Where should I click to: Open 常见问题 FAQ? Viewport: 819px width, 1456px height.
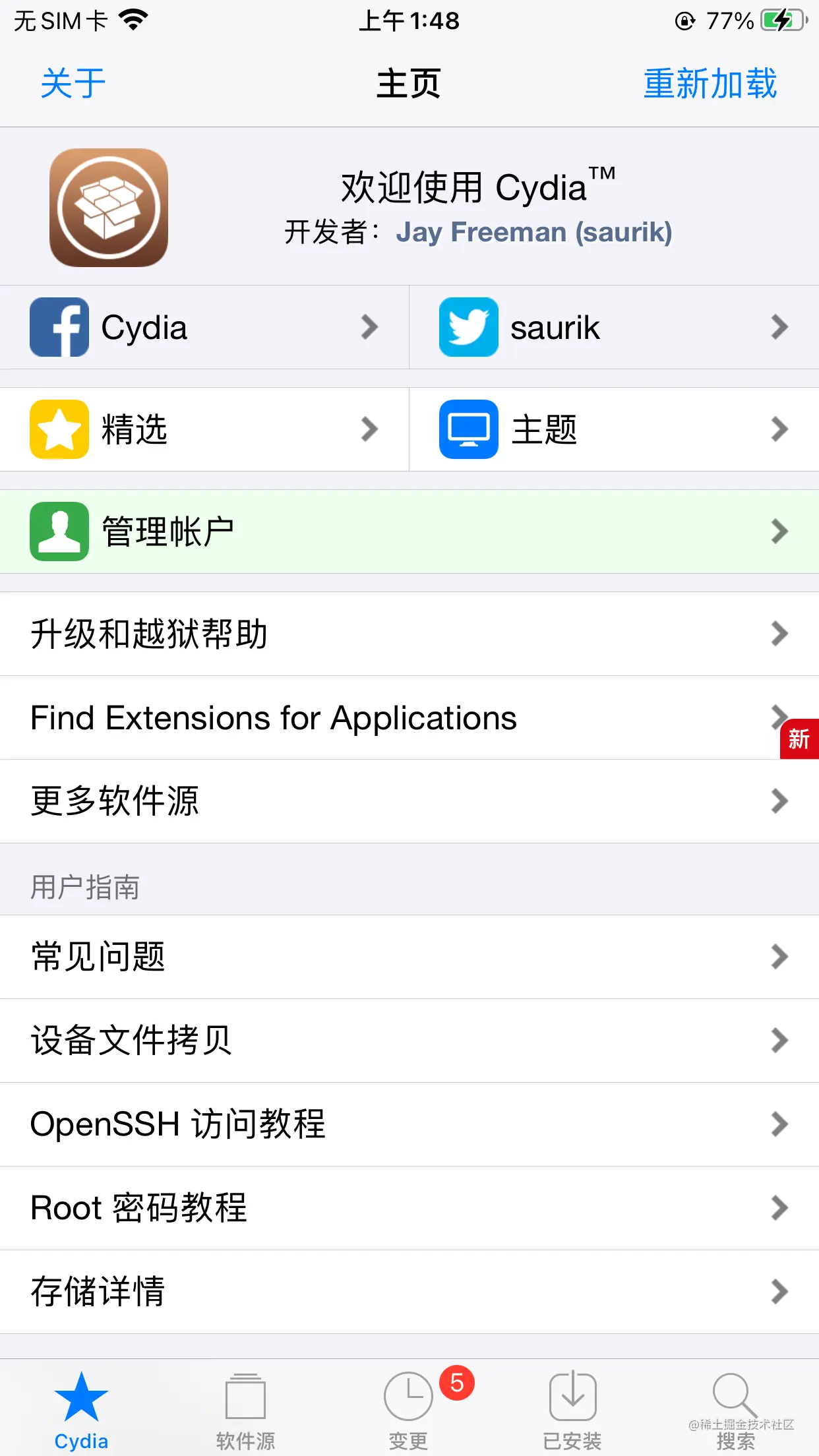[409, 957]
